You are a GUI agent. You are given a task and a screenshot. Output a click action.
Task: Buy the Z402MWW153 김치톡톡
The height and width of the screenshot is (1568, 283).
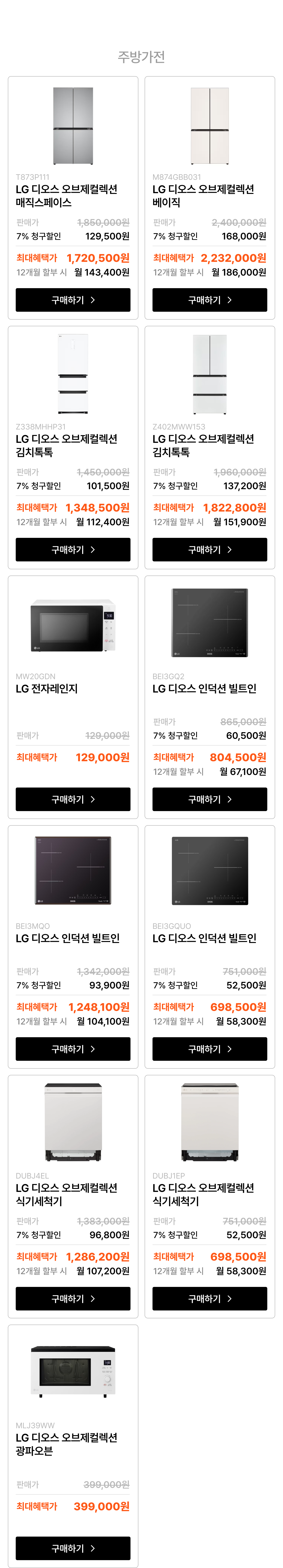(x=209, y=550)
